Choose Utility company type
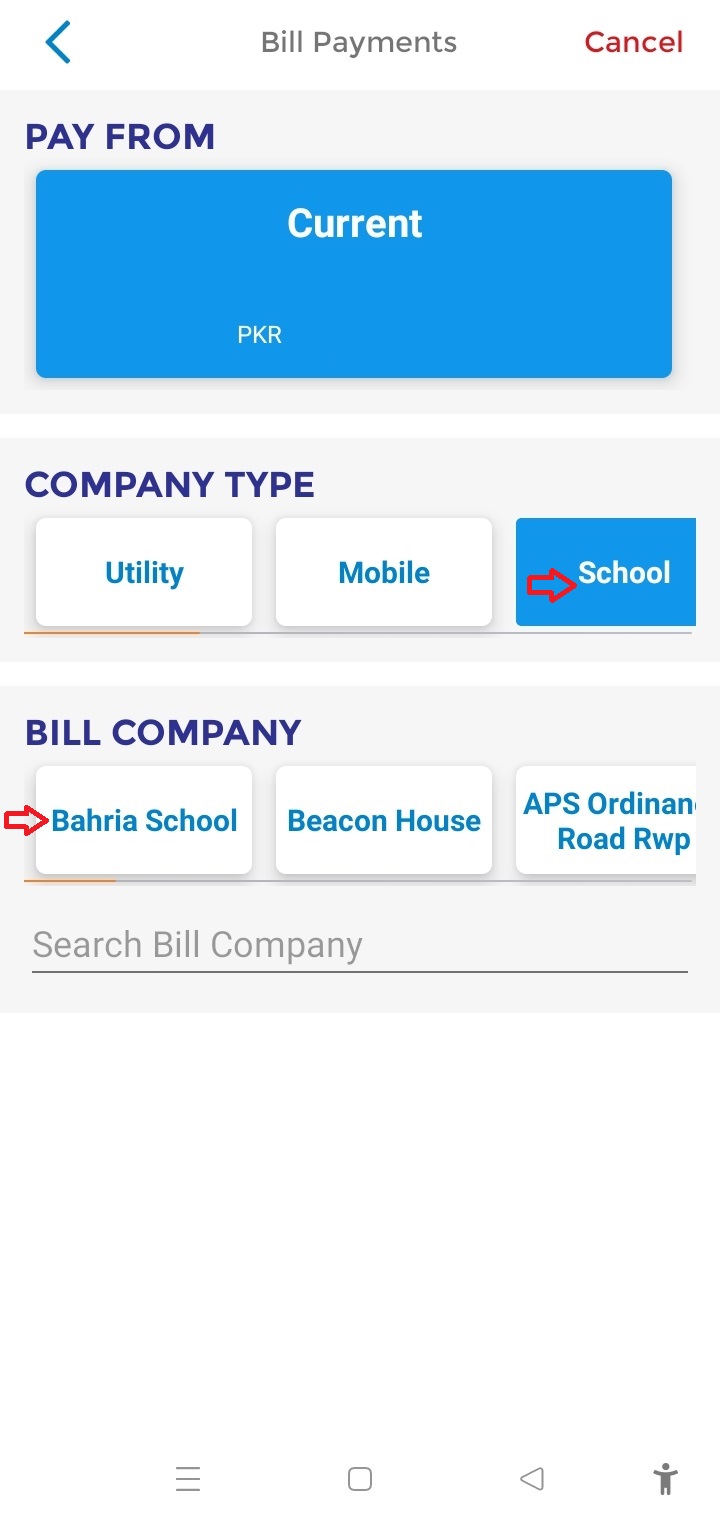The image size is (720, 1523). [x=144, y=572]
